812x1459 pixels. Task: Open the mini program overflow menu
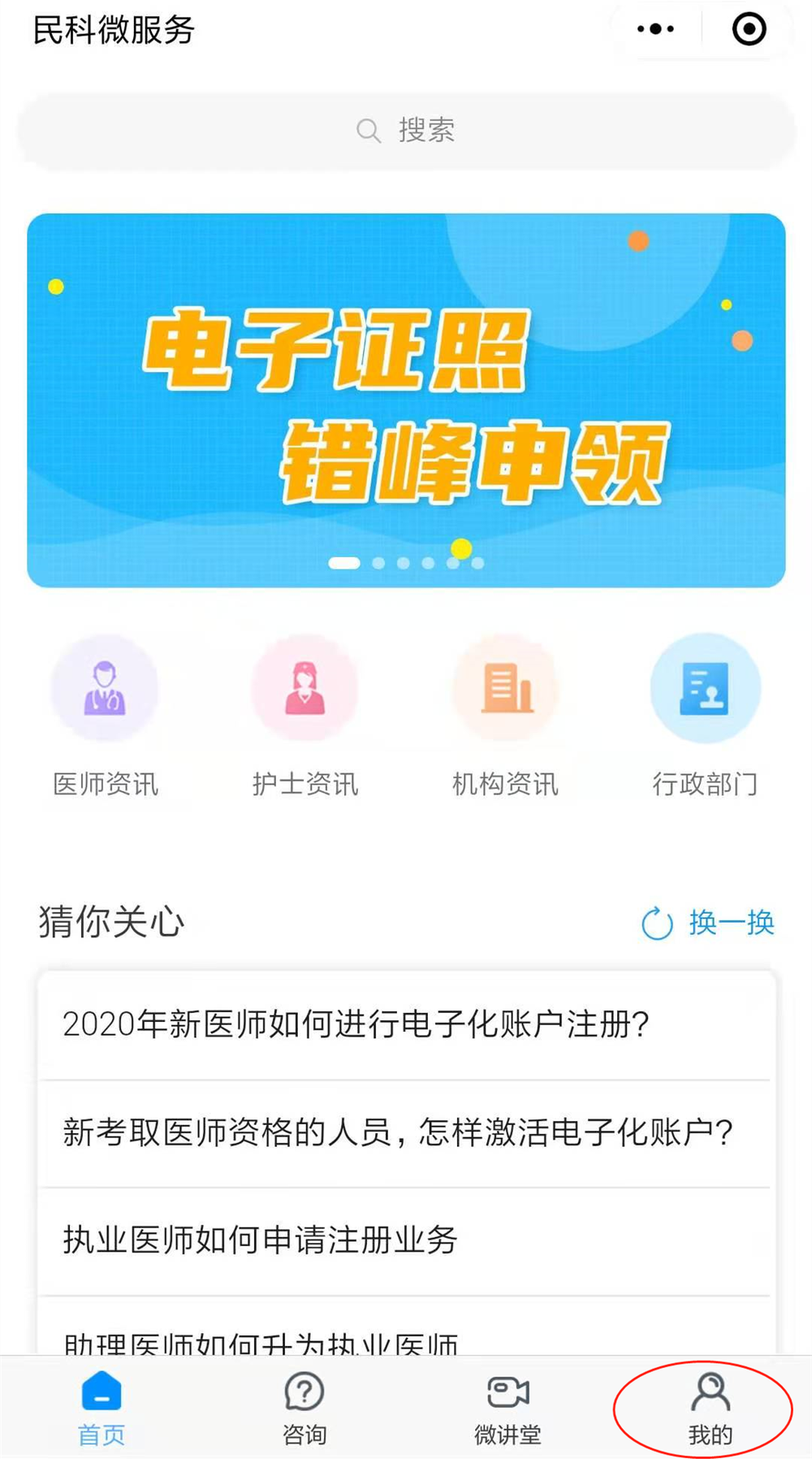point(655,29)
